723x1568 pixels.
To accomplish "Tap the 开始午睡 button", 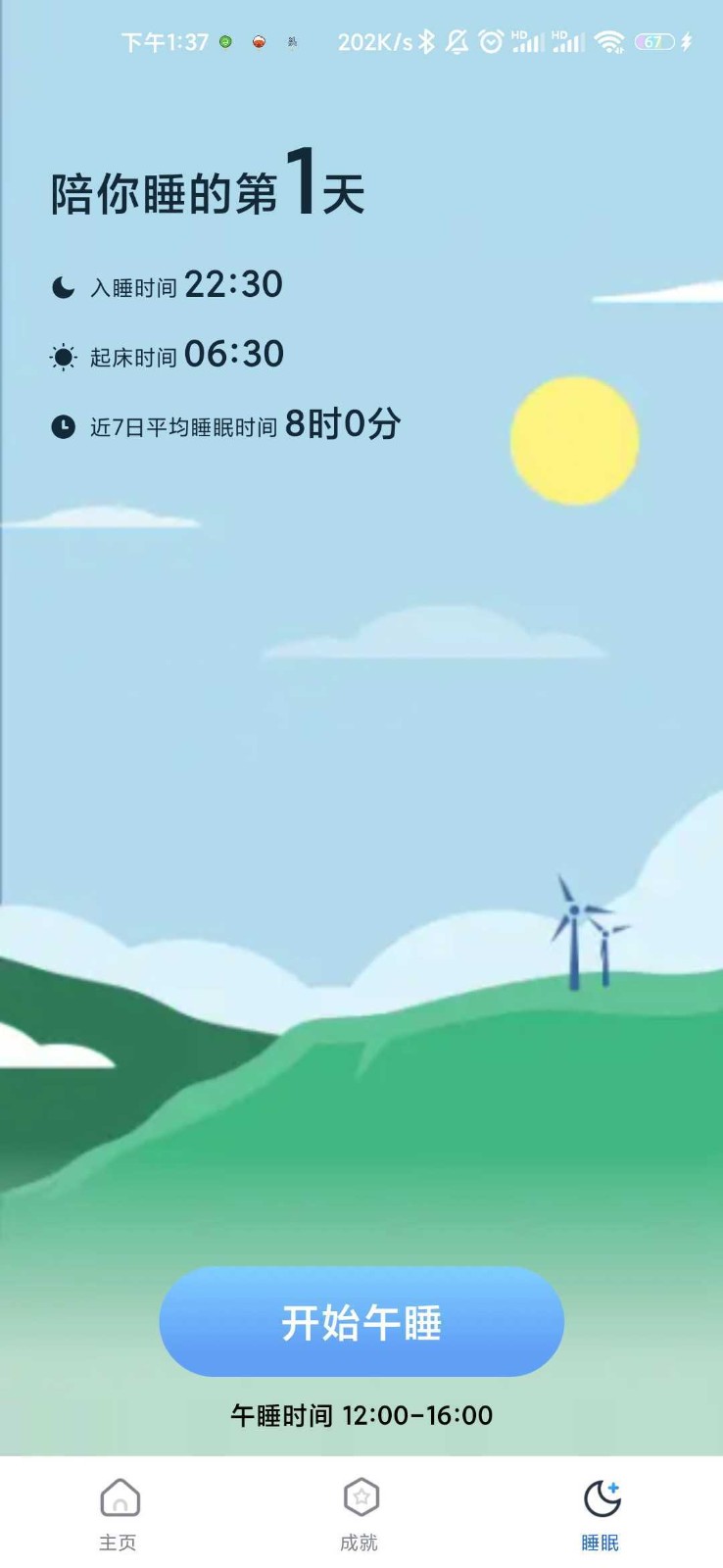I will click(361, 1321).
